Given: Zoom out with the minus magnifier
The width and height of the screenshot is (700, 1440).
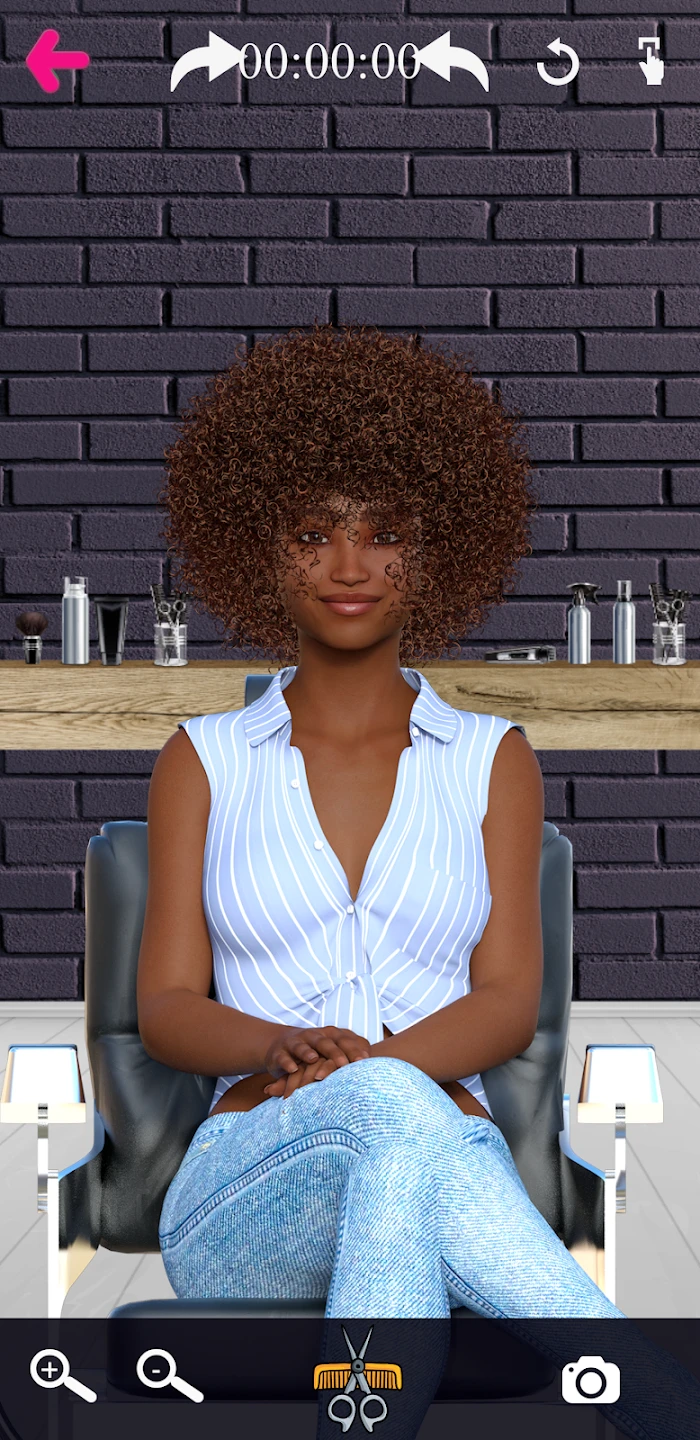Looking at the screenshot, I should [x=168, y=1376].
